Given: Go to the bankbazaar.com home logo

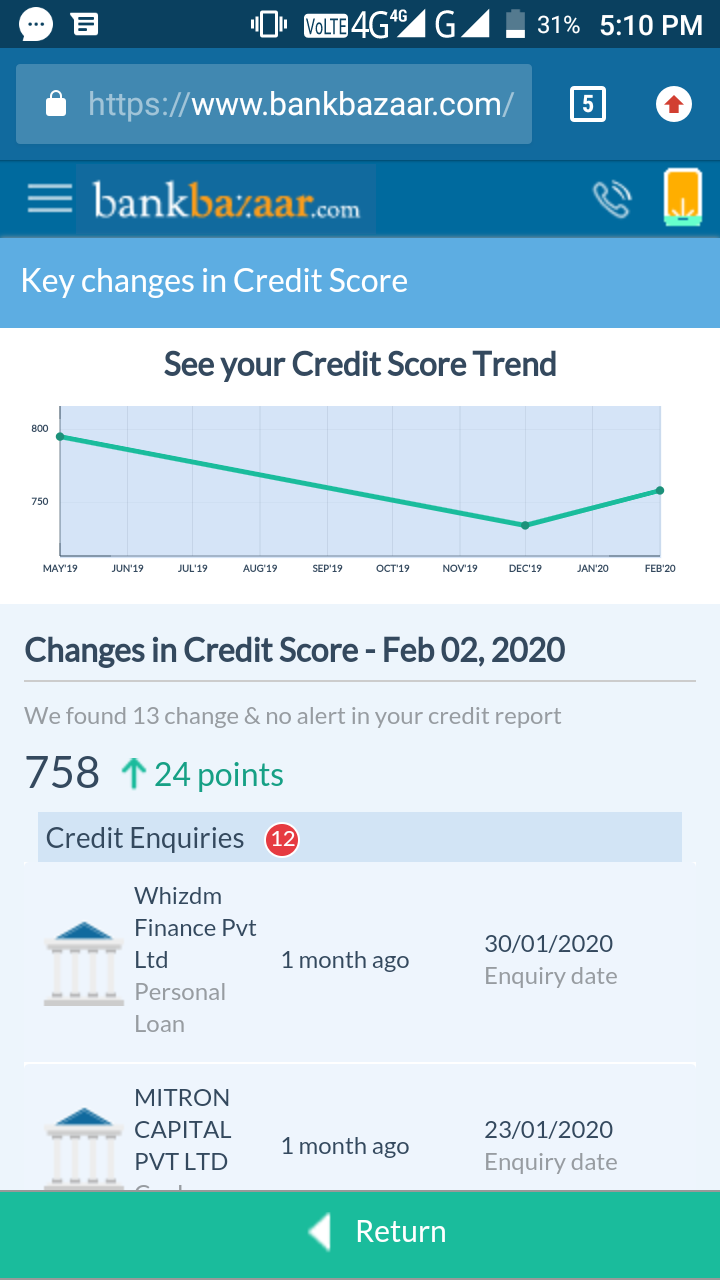Looking at the screenshot, I should click(x=226, y=200).
